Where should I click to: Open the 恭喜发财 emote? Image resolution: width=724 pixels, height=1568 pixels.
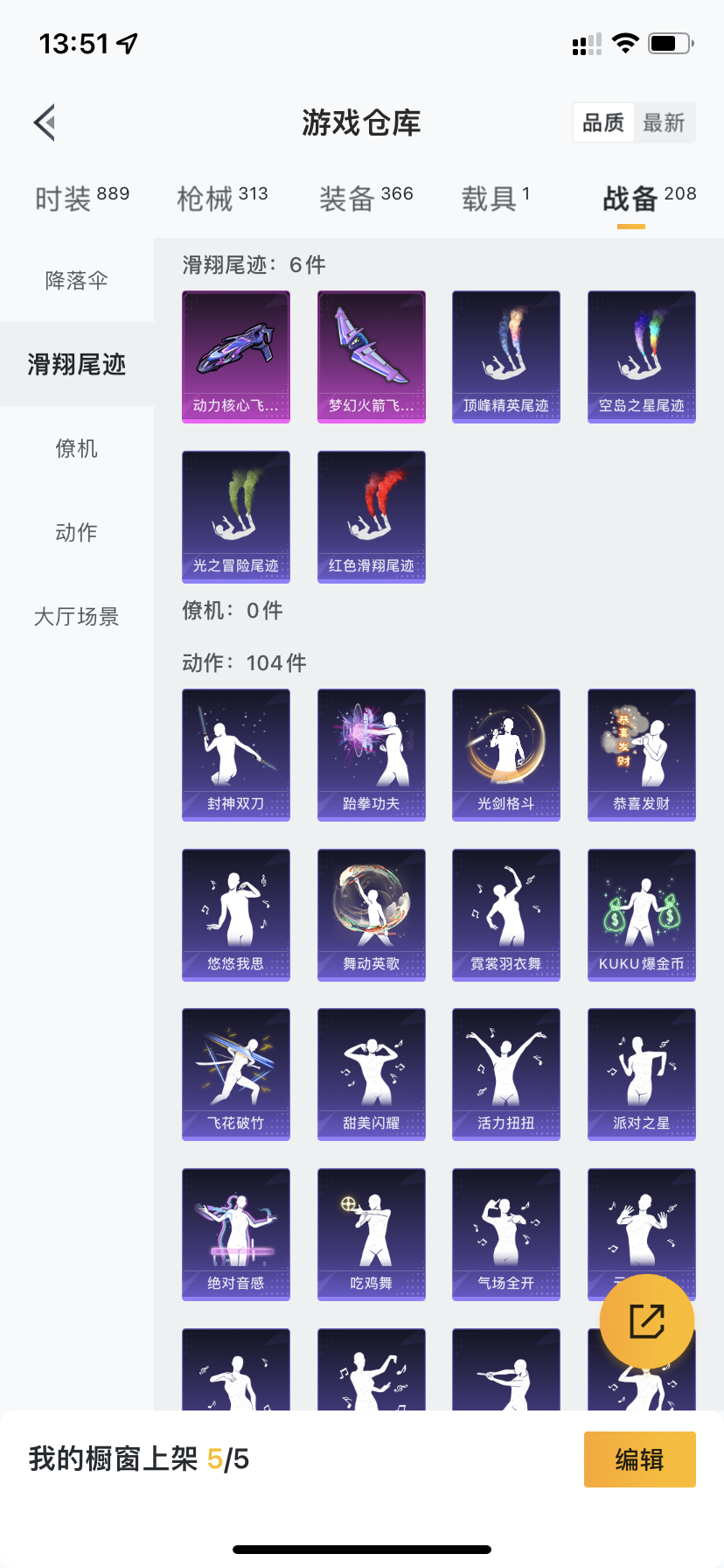tap(642, 755)
